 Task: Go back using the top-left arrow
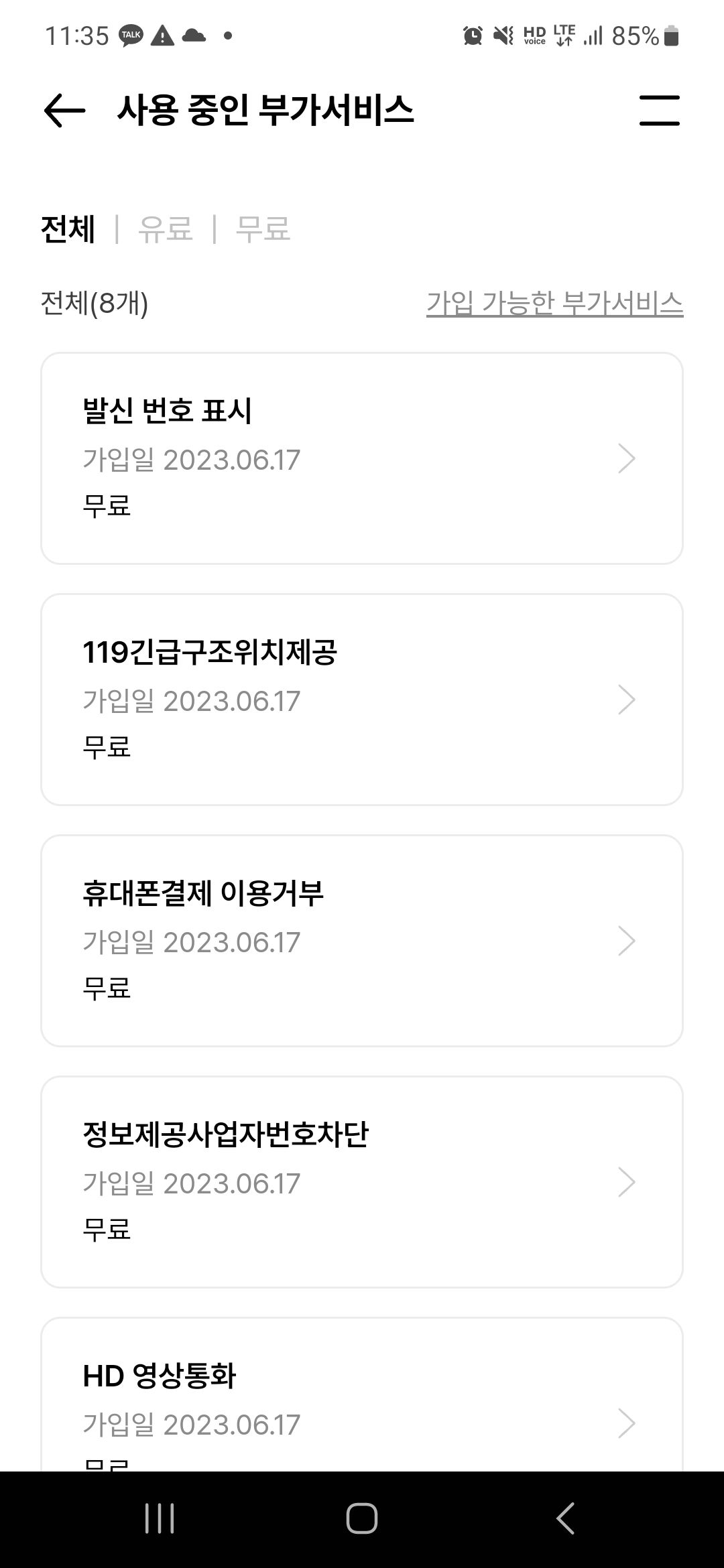tap(64, 111)
